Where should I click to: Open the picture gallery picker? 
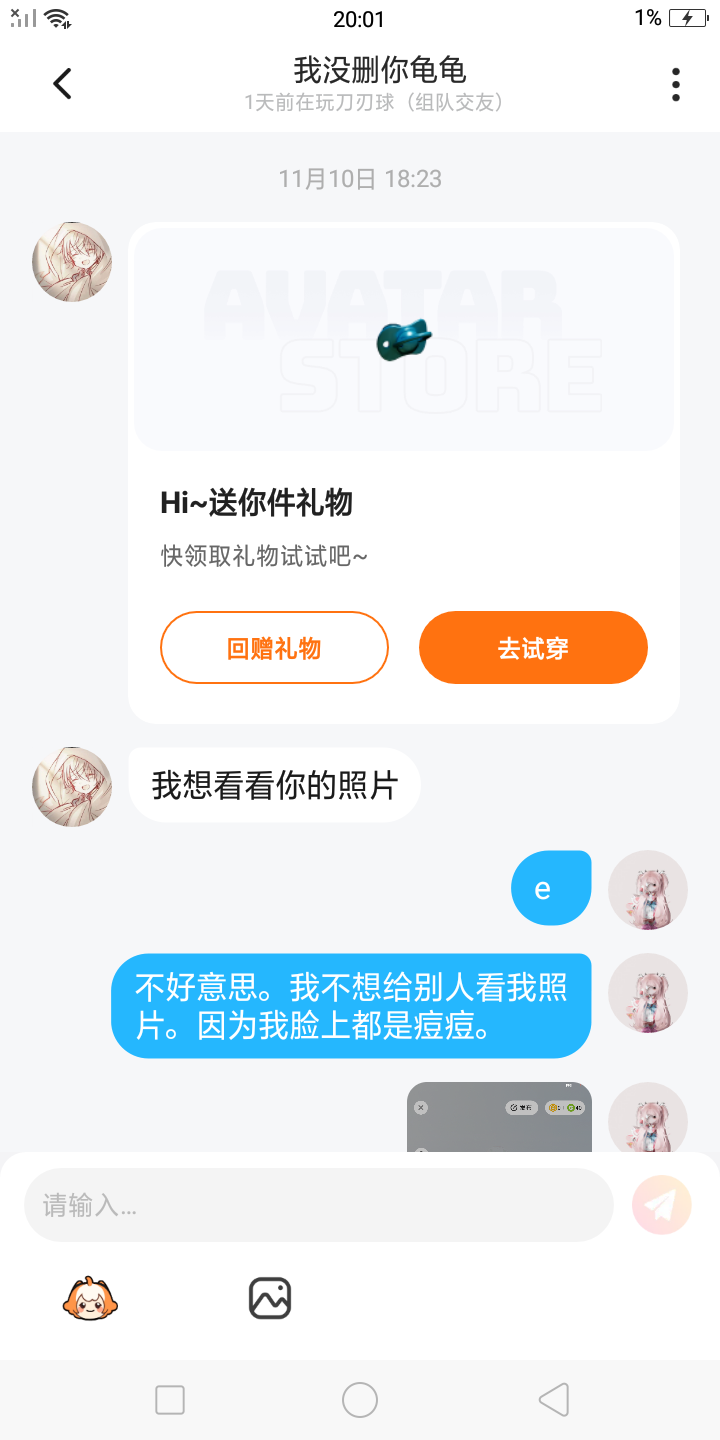tap(270, 1299)
